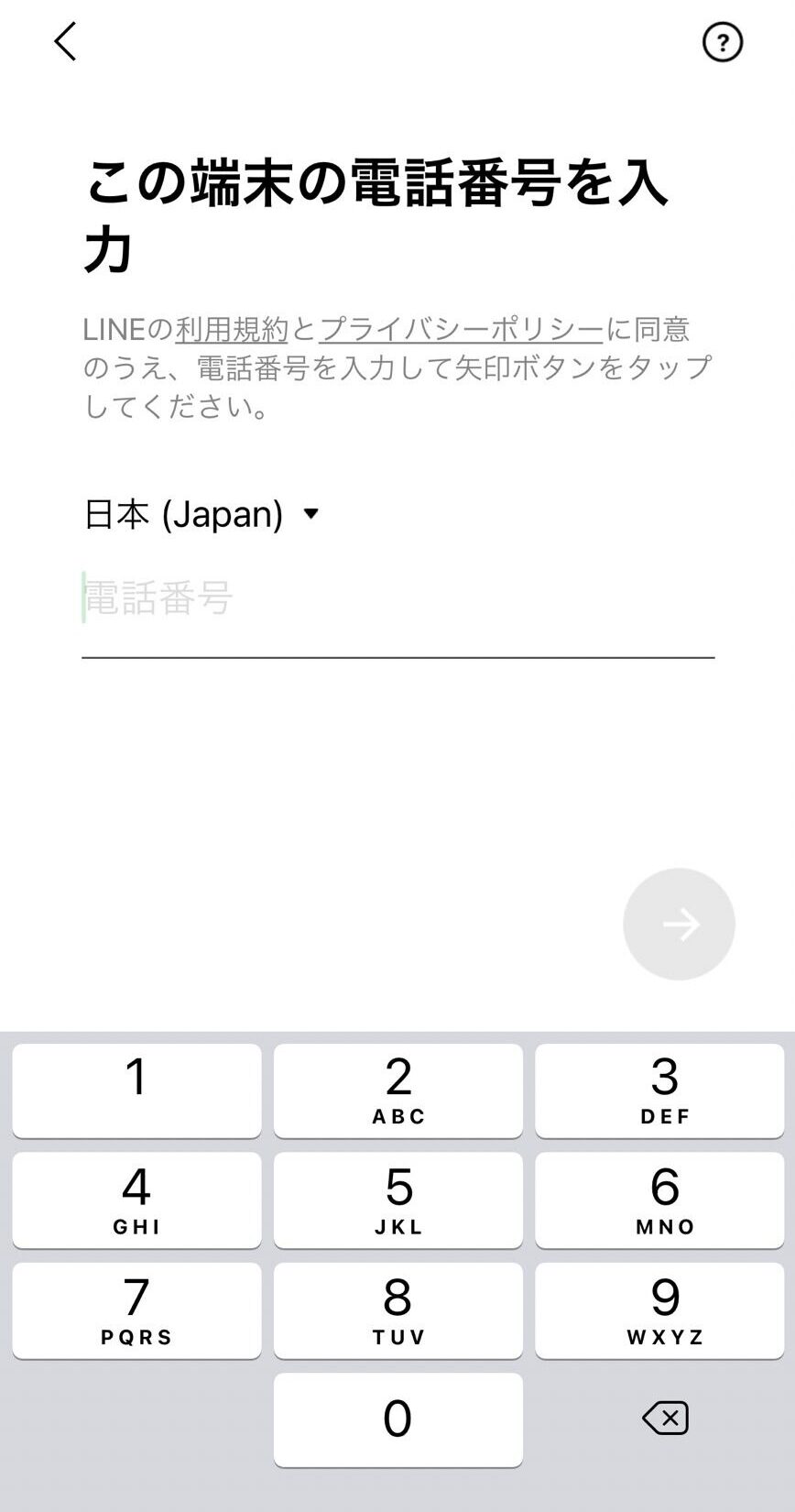The image size is (795, 1512).
Task: Enter digit 1 on the keypad
Action: (136, 1090)
